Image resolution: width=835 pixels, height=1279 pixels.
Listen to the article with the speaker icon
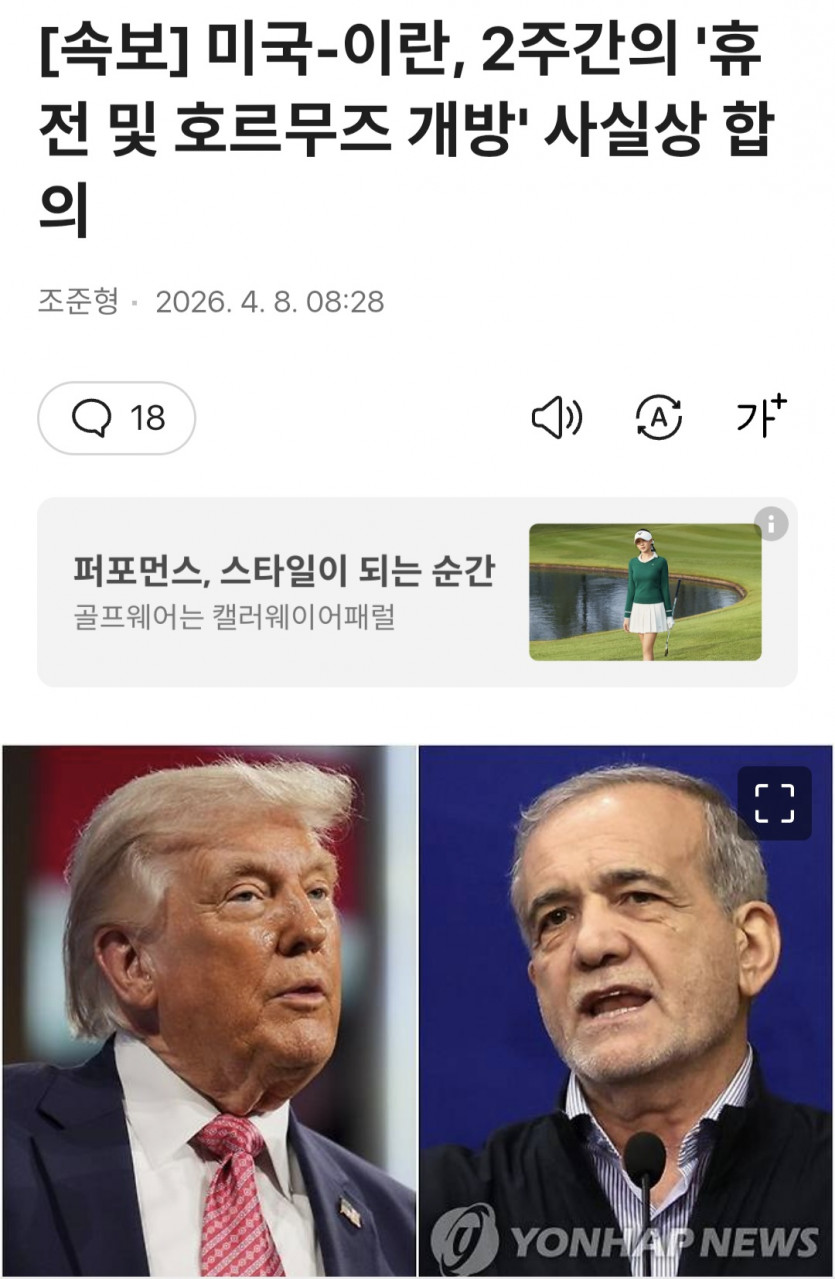click(556, 418)
